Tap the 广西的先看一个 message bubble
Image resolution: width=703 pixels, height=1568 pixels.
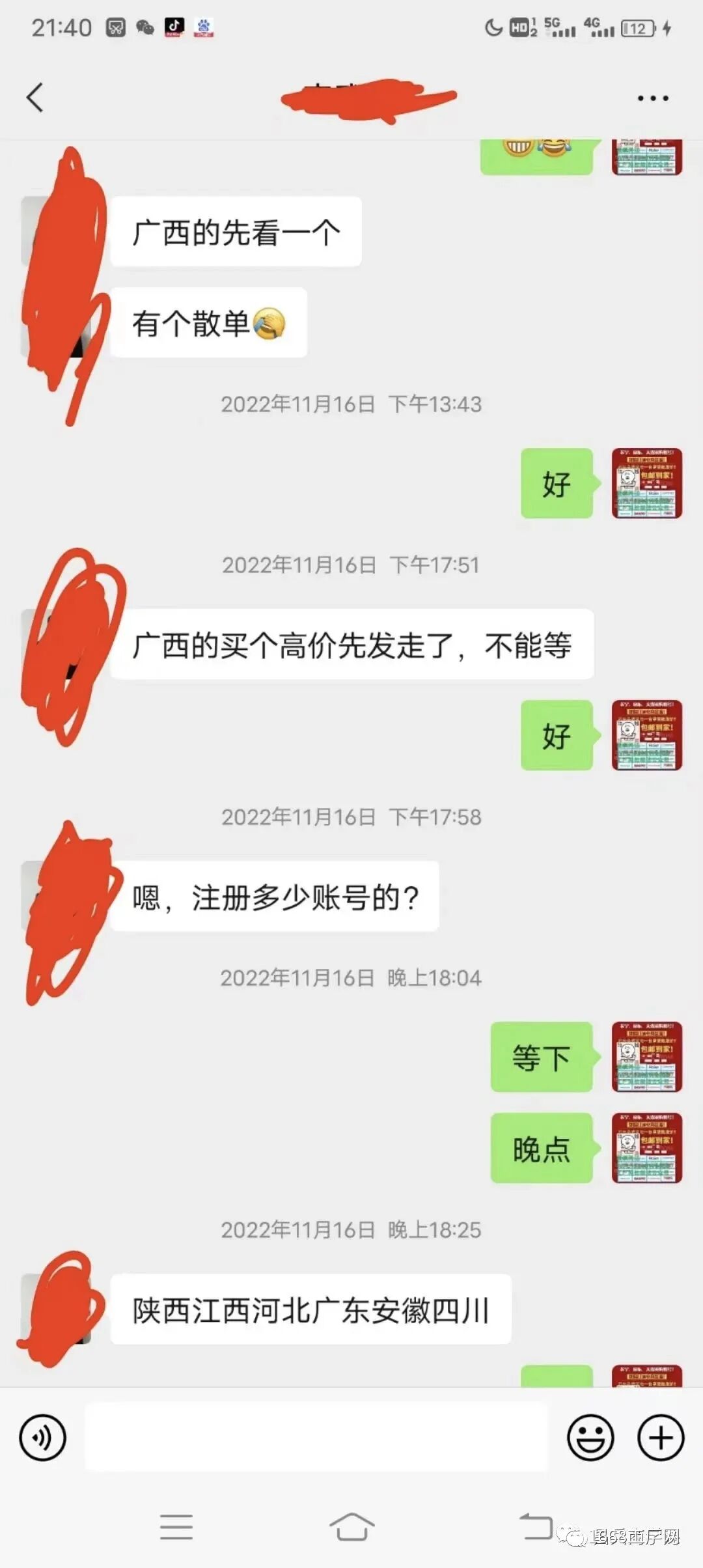pyautogui.click(x=236, y=232)
